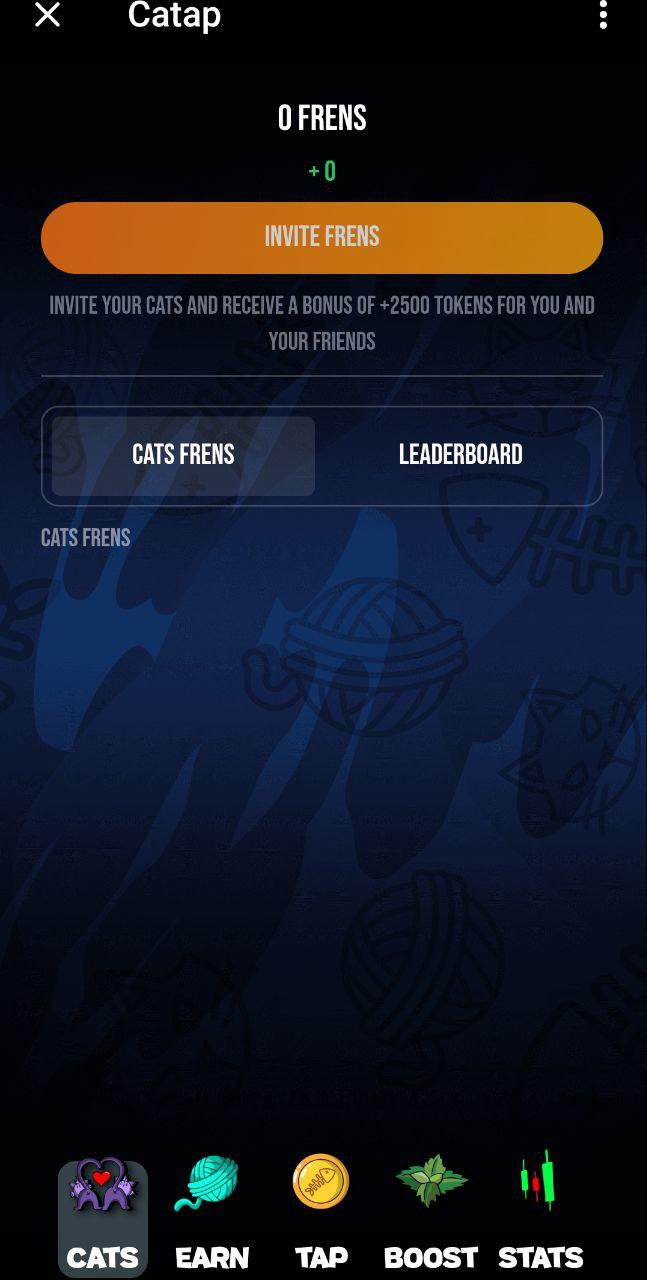The width and height of the screenshot is (647, 1280).
Task: Switch to the Tap tab
Action: pos(321,1215)
